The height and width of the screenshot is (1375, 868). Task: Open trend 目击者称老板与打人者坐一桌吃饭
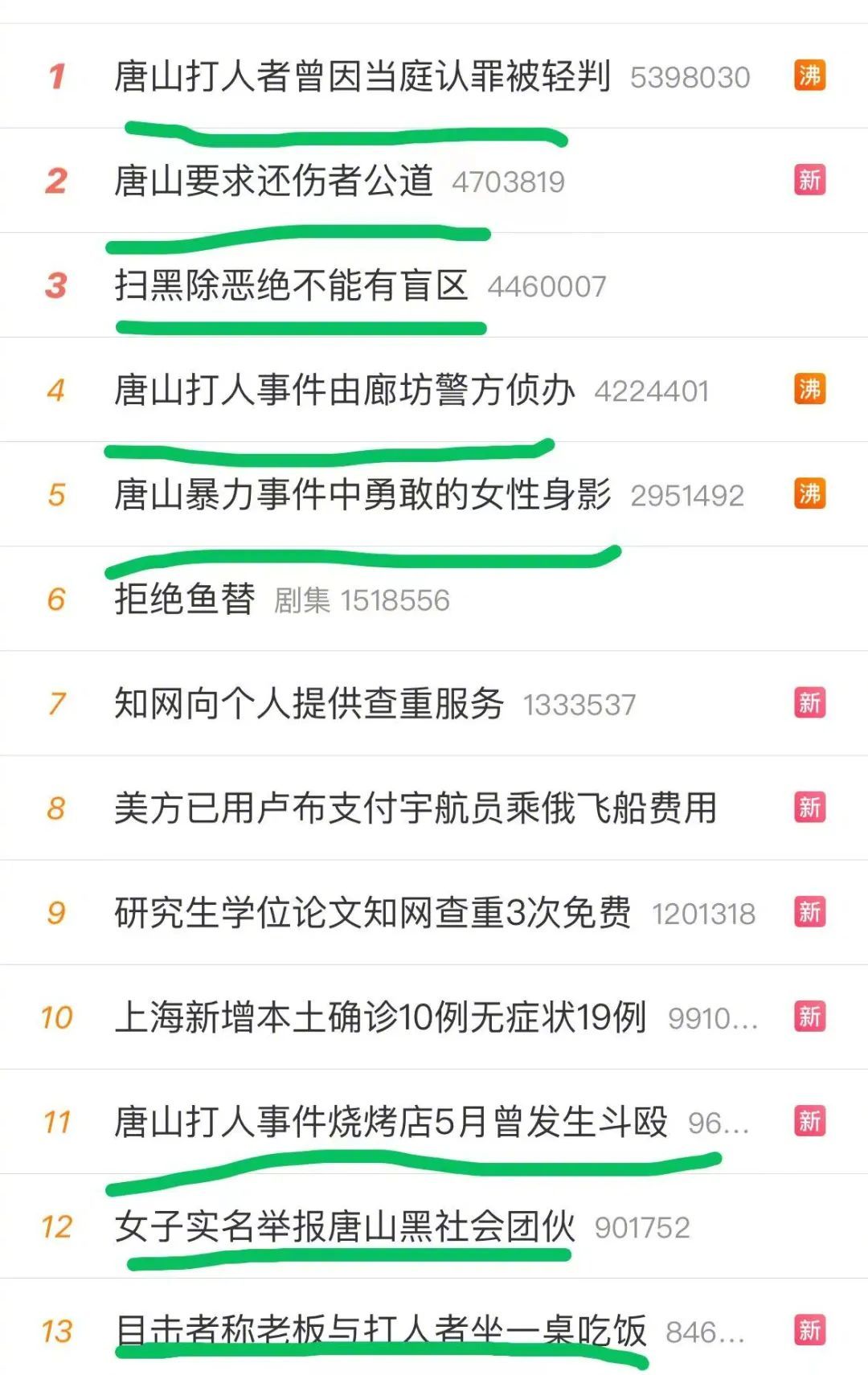[380, 1330]
